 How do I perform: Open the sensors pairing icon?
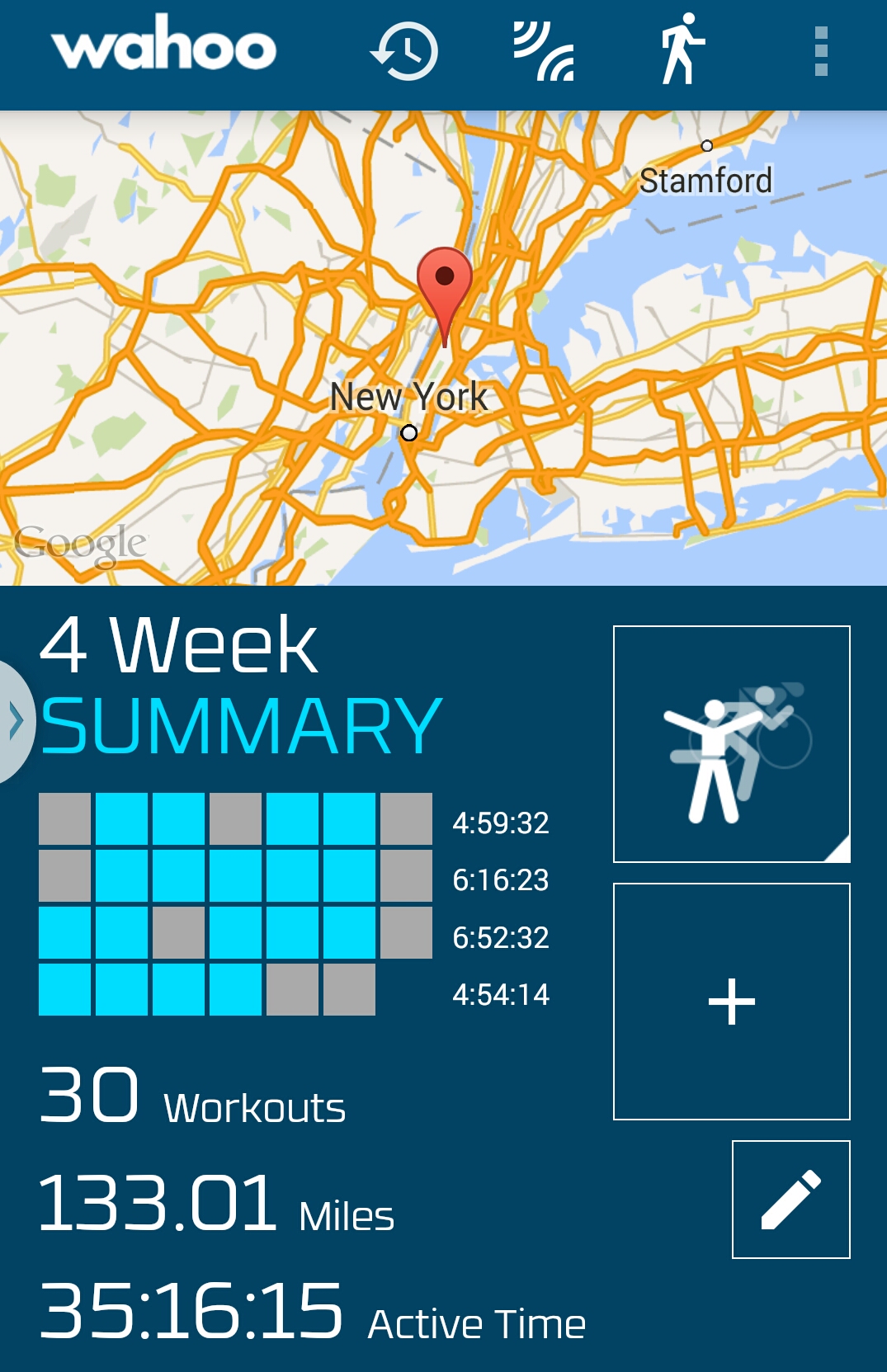tap(543, 51)
